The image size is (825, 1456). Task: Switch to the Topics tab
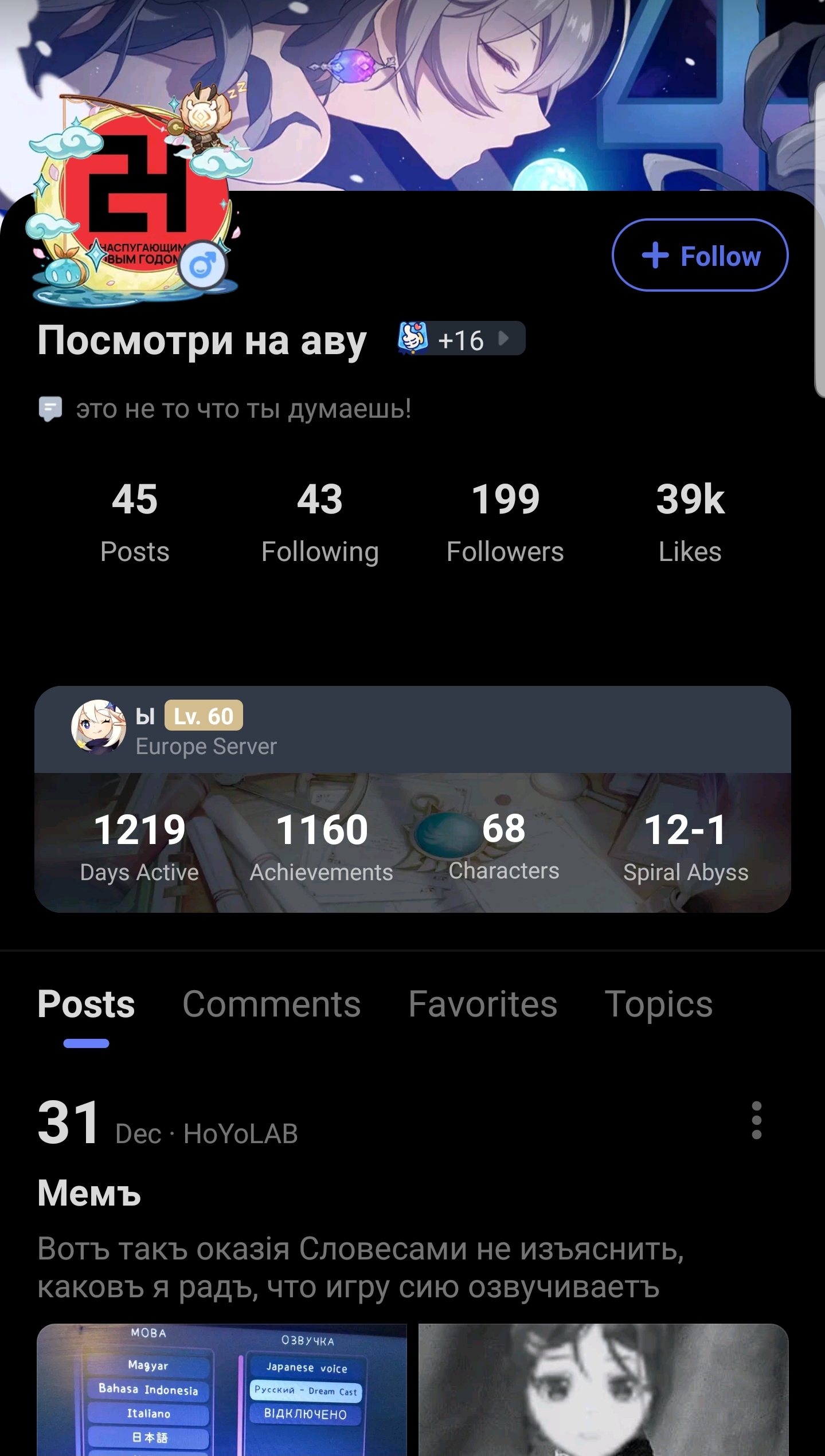pyautogui.click(x=659, y=1004)
